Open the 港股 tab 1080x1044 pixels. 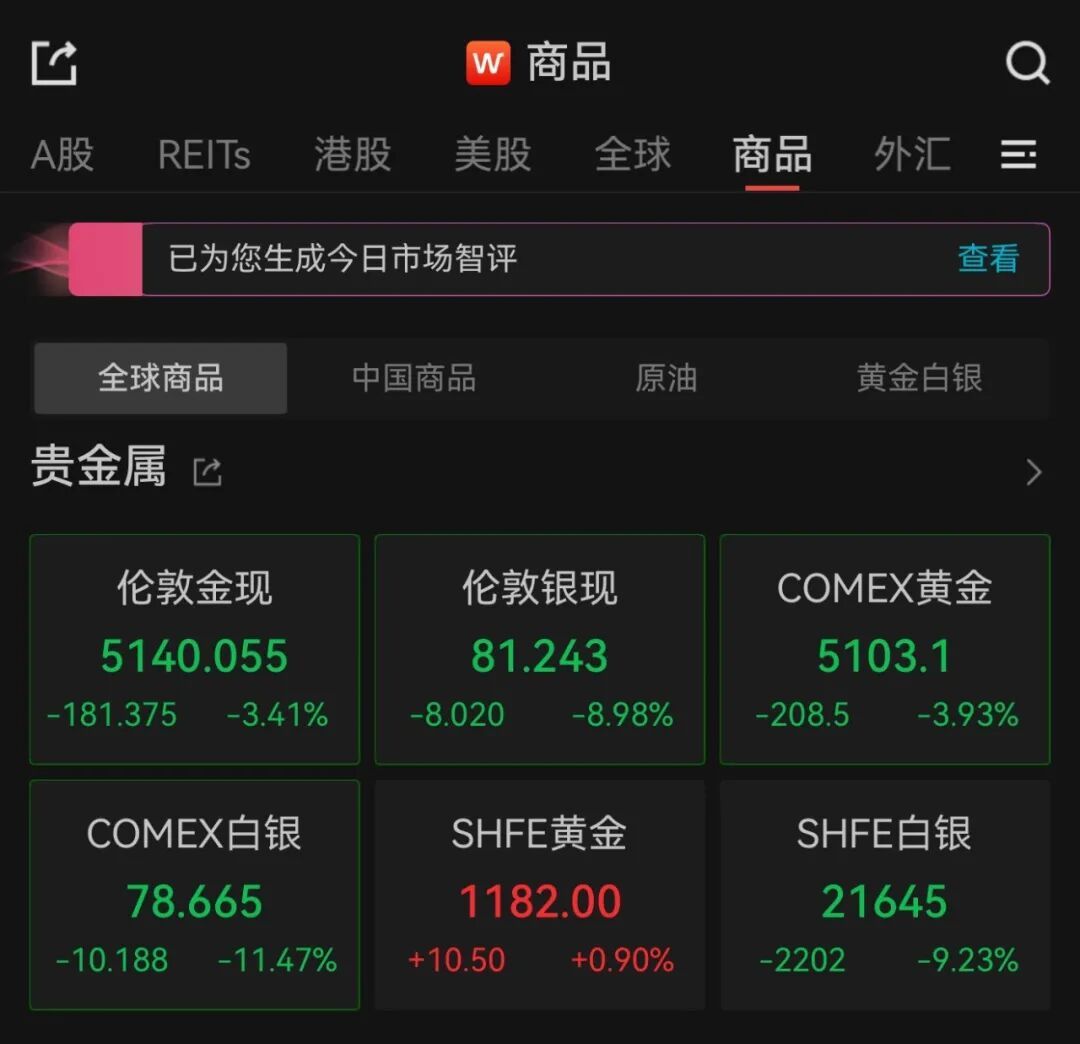pos(352,155)
